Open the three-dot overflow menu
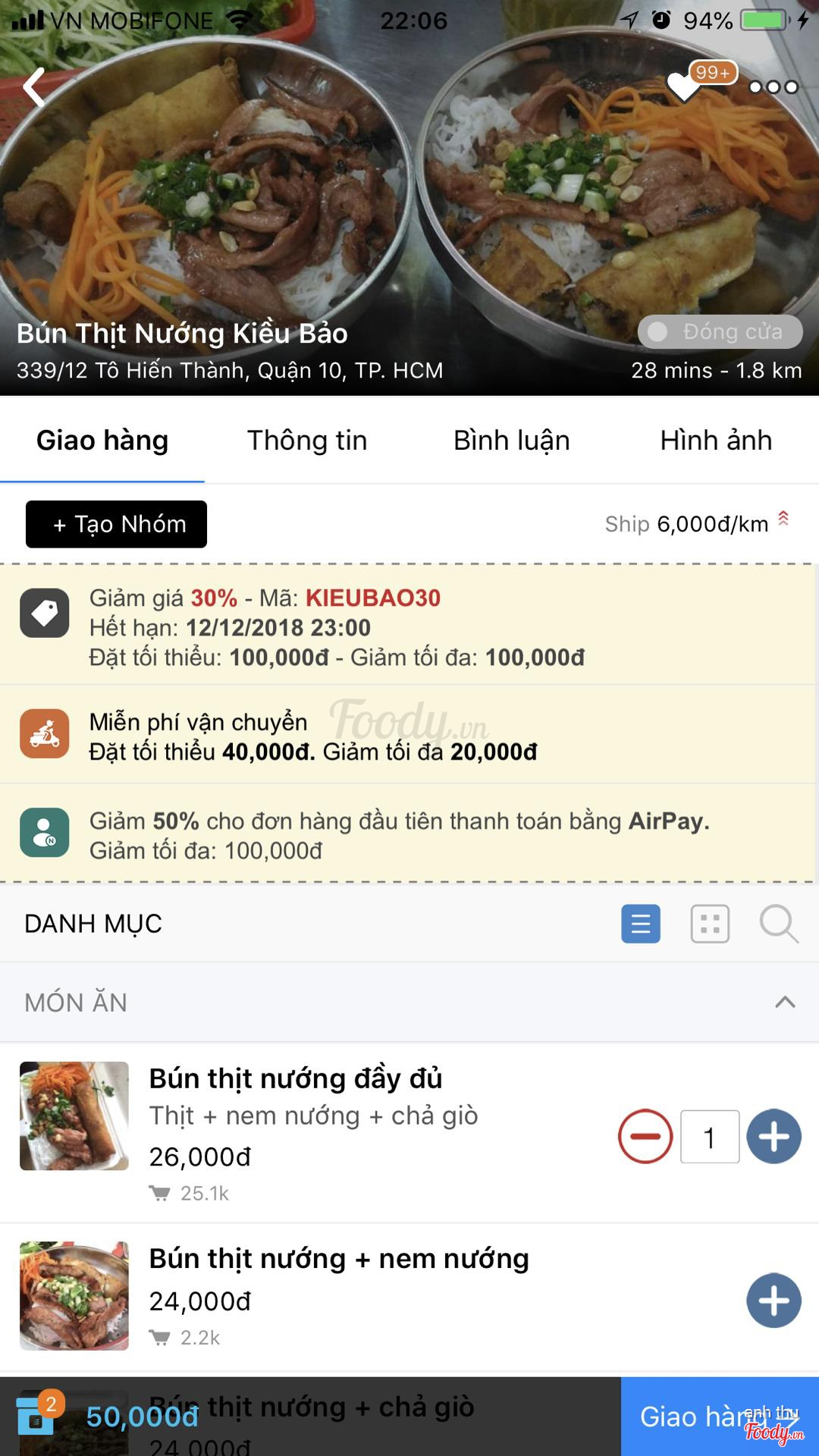This screenshot has height=1456, width=819. coord(773,87)
